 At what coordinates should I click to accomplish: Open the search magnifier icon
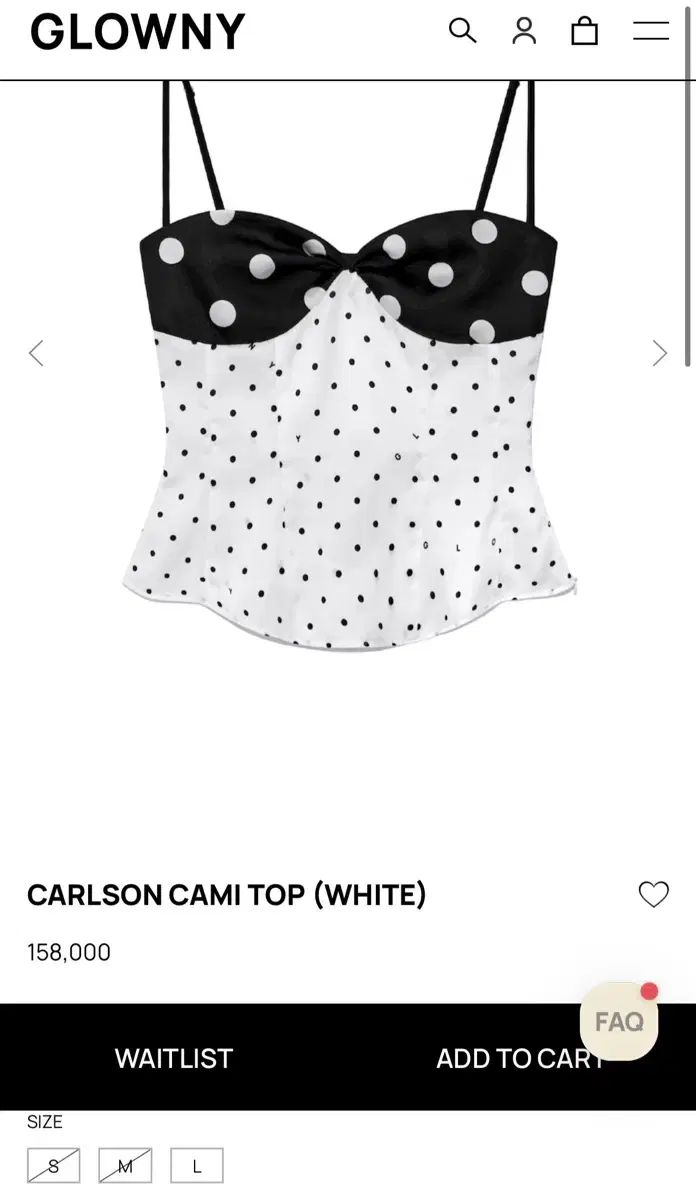pyautogui.click(x=462, y=31)
